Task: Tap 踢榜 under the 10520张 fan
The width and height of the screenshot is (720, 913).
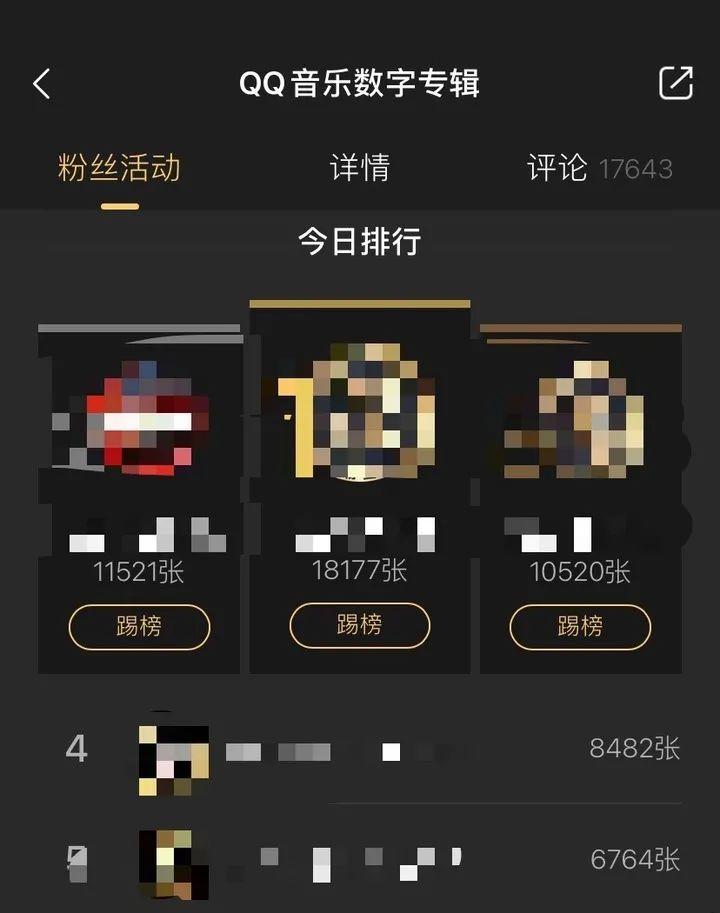Action: tap(580, 627)
